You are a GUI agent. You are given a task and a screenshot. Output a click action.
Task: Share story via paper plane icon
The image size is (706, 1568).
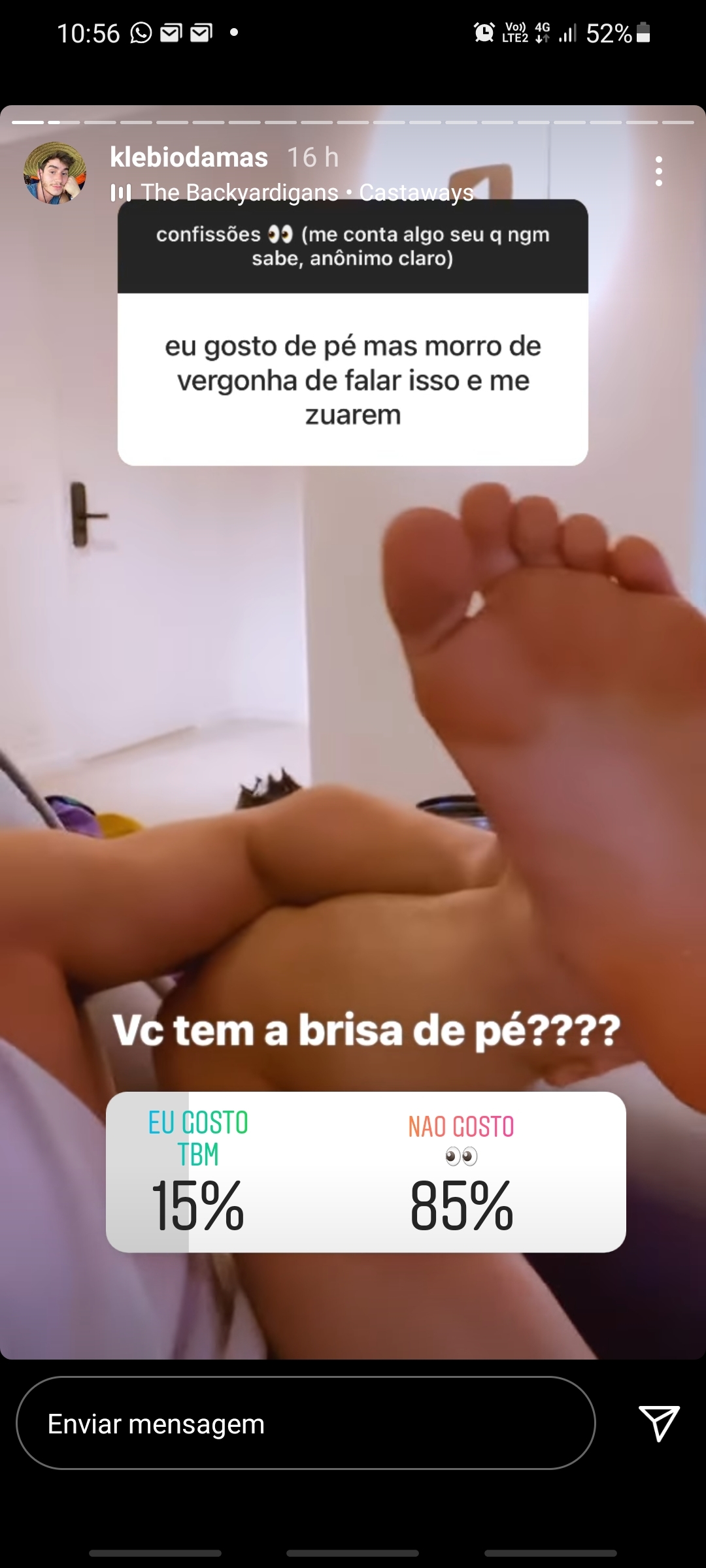(x=658, y=1423)
